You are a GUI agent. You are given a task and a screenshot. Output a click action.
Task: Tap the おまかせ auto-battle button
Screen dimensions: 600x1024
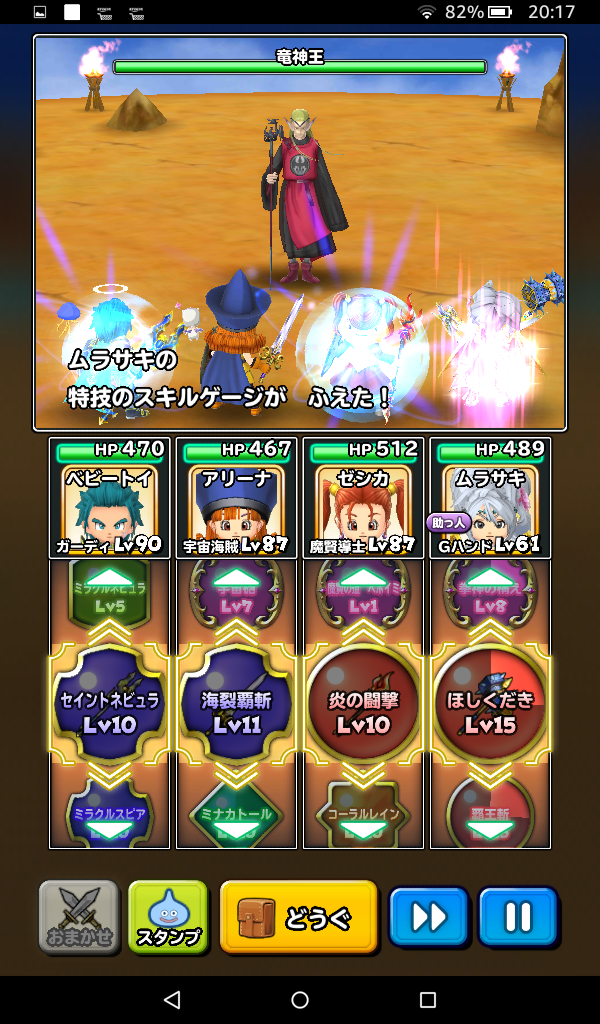(79, 916)
